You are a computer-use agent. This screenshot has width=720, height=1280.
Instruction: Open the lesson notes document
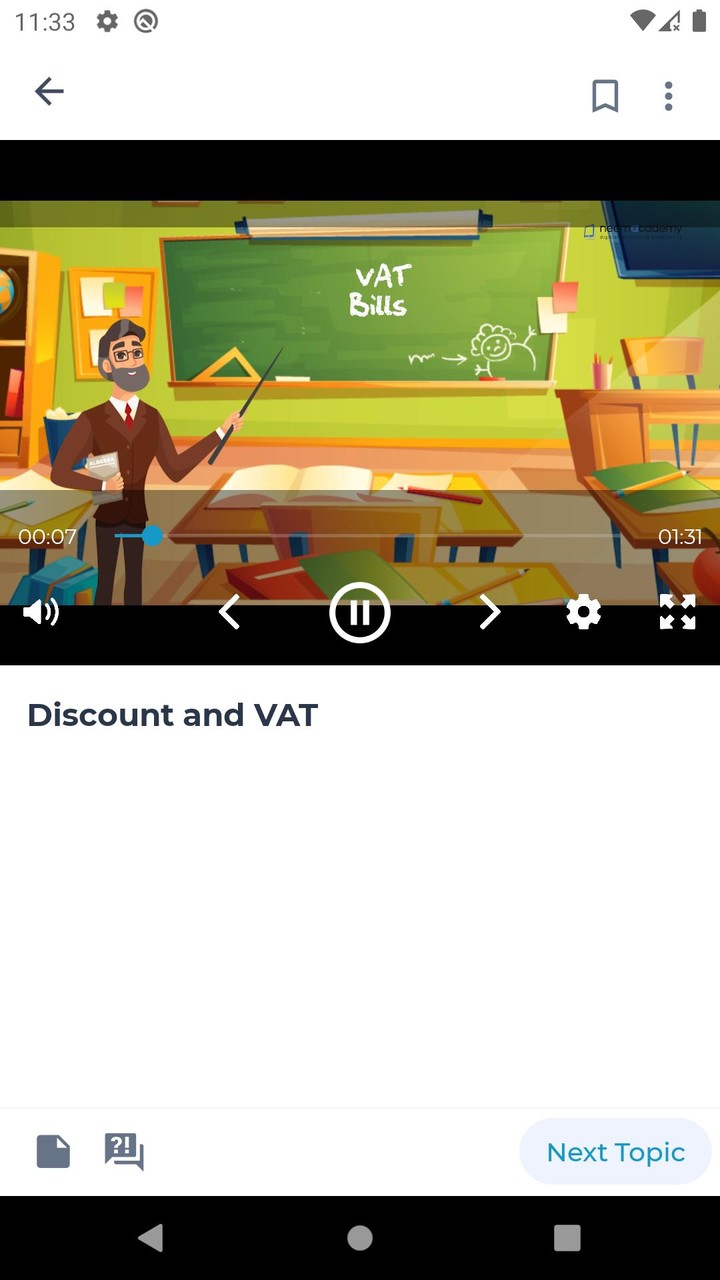[x=53, y=1151]
